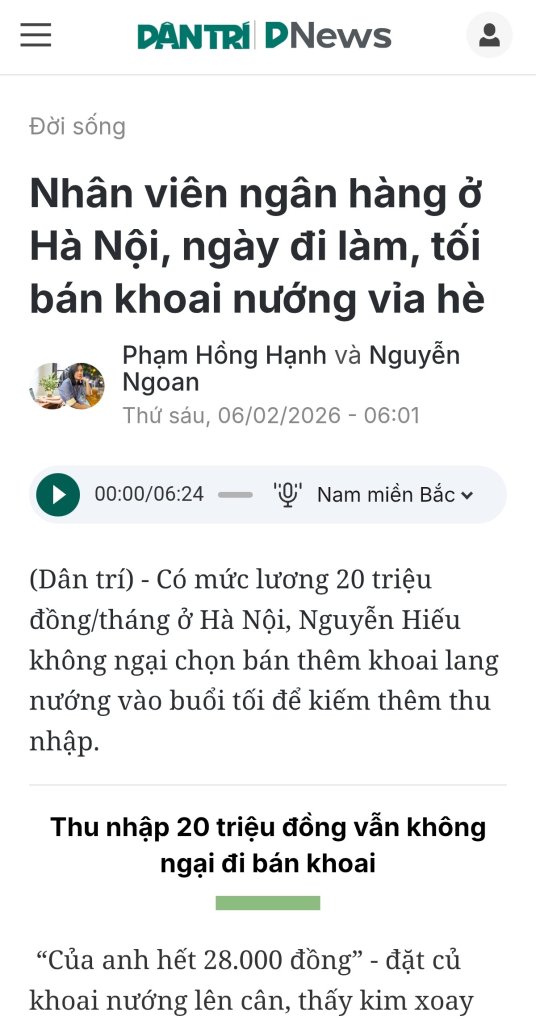
Task: Go to the Dân trí homepage via the logo
Action: (194, 35)
